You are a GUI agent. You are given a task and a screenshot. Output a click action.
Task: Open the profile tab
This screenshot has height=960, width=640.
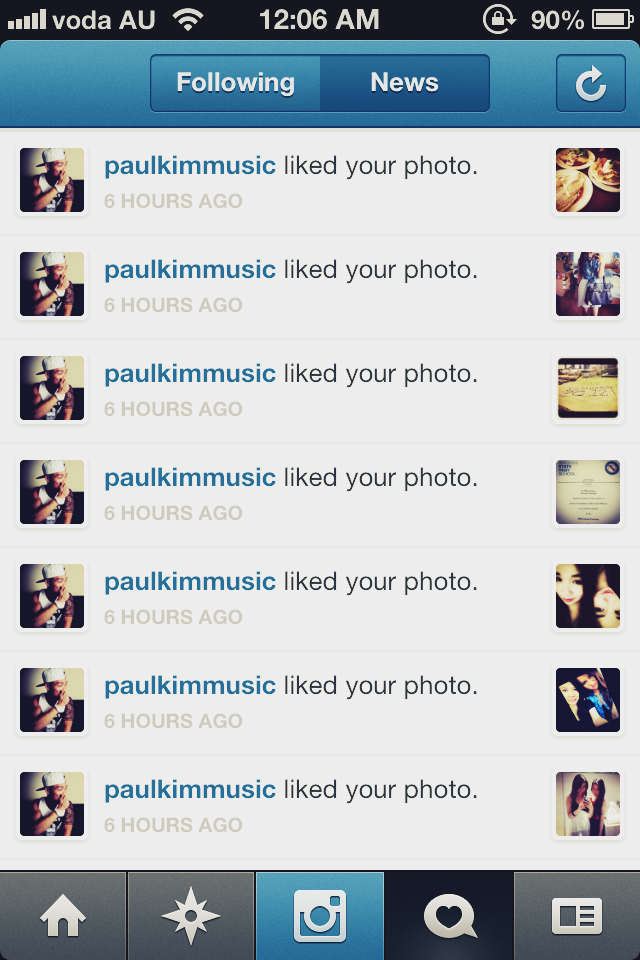click(577, 916)
